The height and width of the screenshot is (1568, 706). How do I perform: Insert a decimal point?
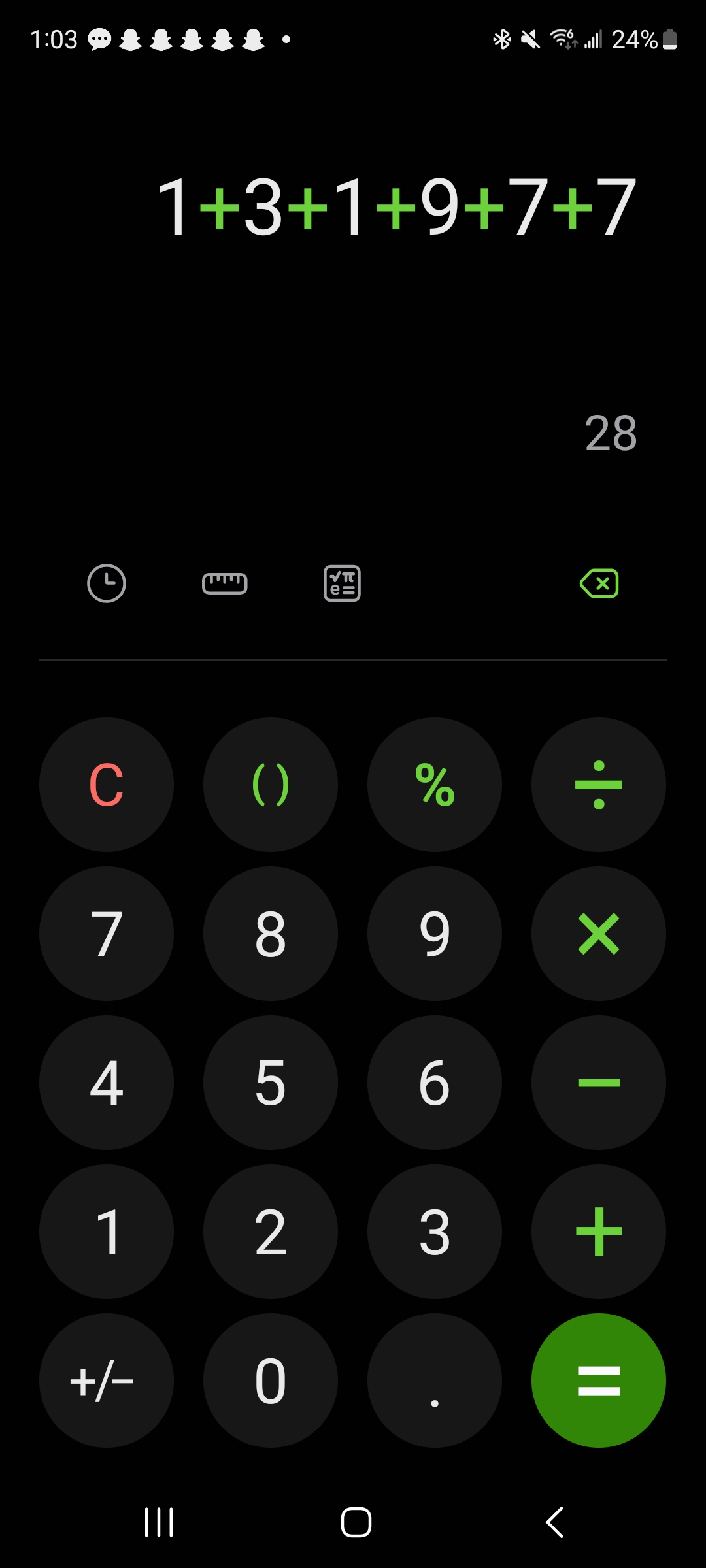pyautogui.click(x=435, y=1380)
